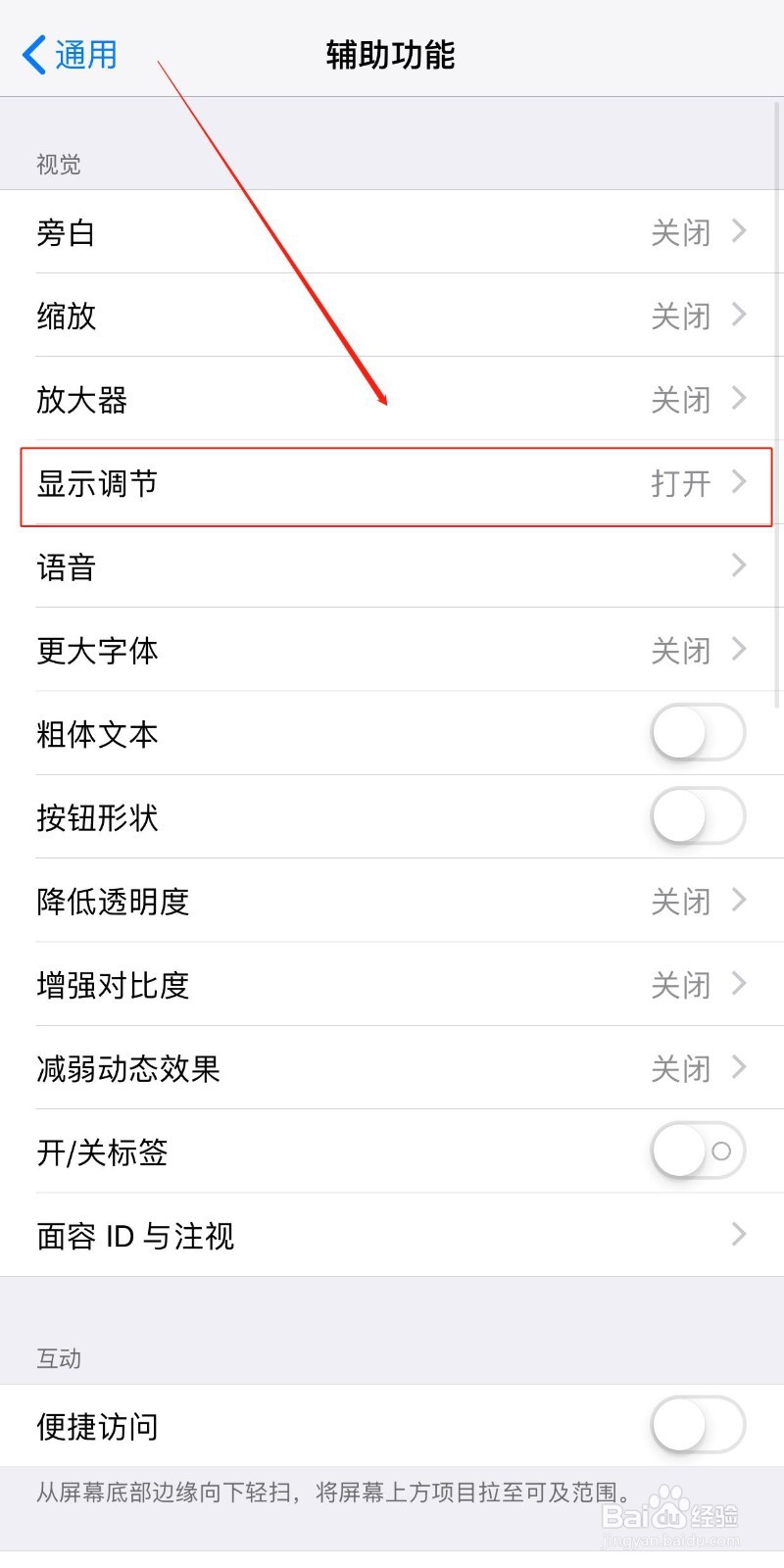Tap the 辅助功能 title text
The width and height of the screenshot is (784, 1568).
[x=389, y=56]
